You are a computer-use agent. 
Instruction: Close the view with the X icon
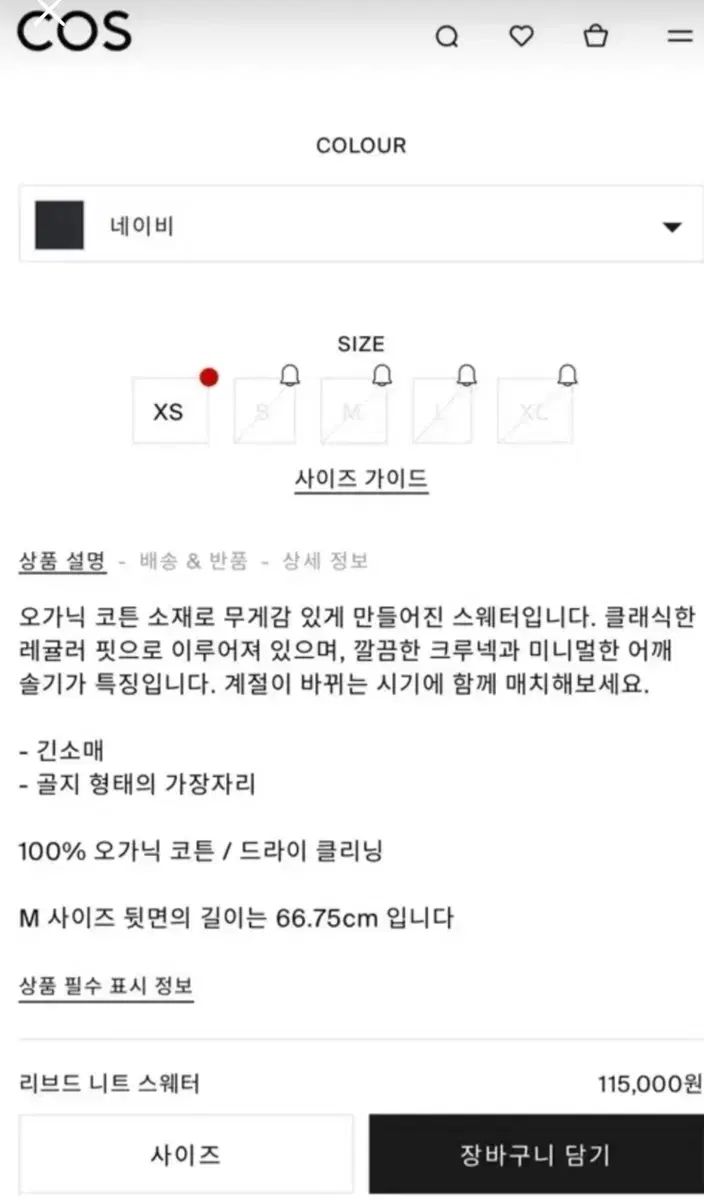48,12
